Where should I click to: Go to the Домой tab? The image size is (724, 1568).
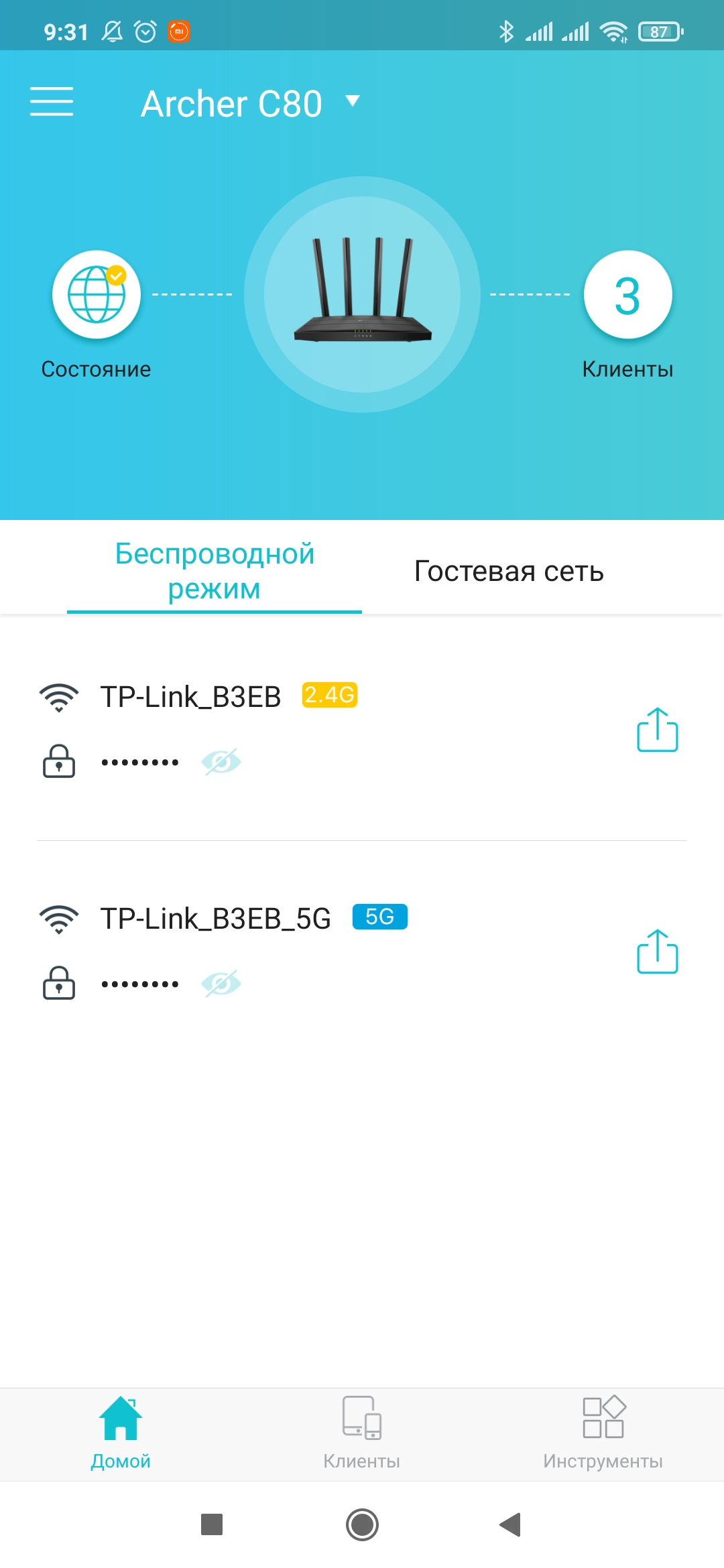pyautogui.click(x=121, y=1433)
